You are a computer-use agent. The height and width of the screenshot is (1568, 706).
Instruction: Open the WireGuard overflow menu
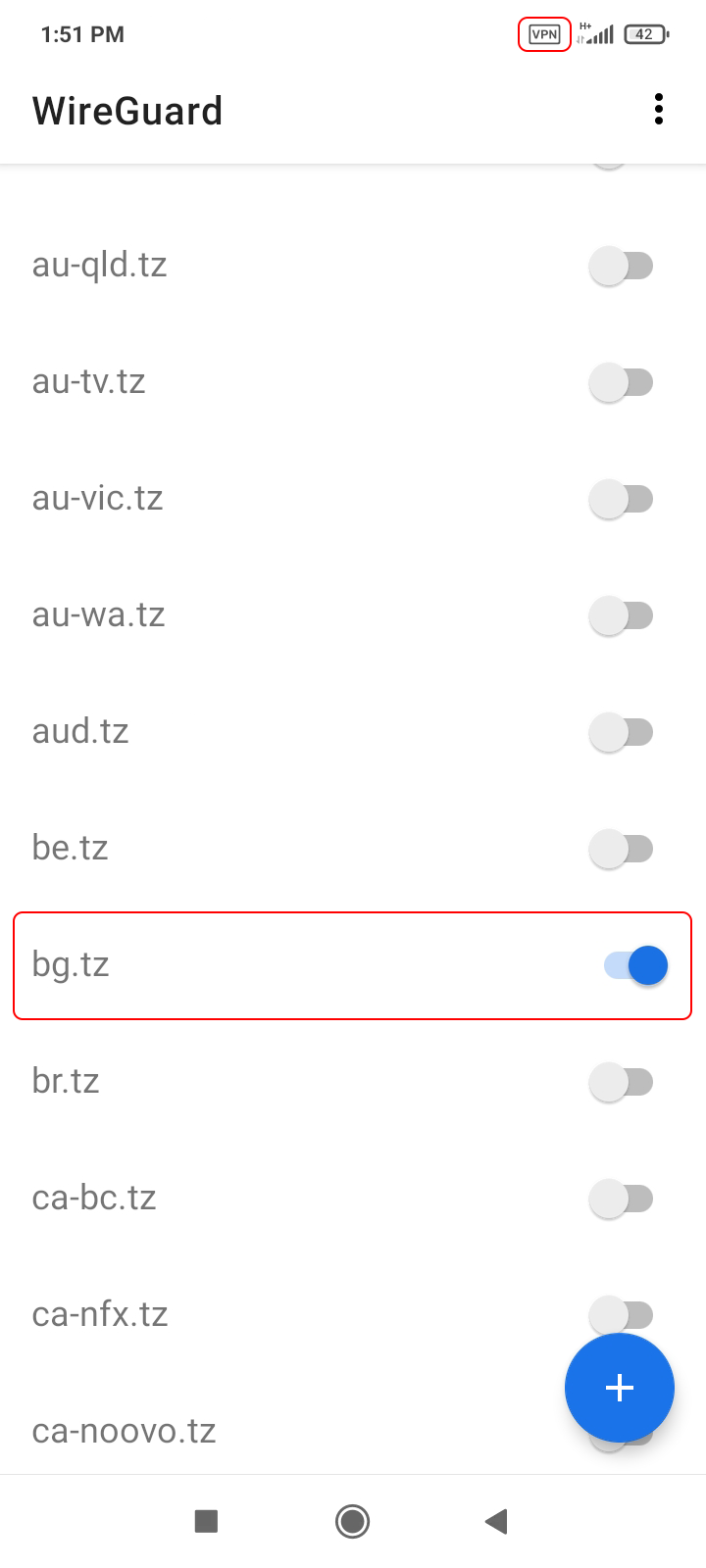(659, 110)
